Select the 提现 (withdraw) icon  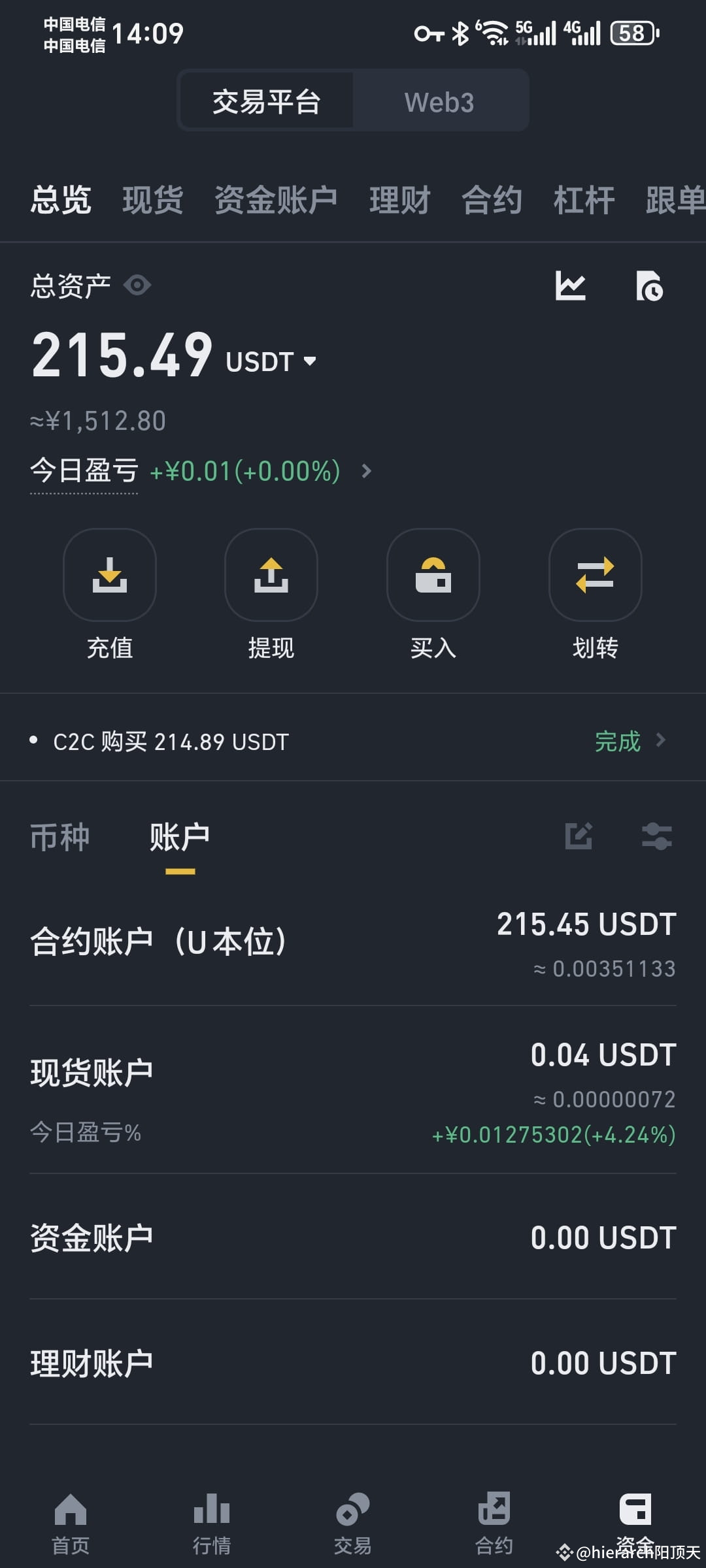[x=271, y=575]
